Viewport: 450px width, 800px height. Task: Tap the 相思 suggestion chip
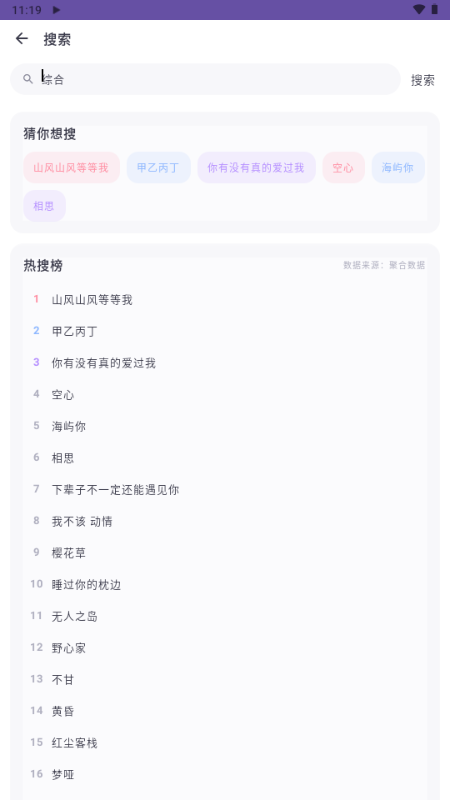pyautogui.click(x=44, y=206)
